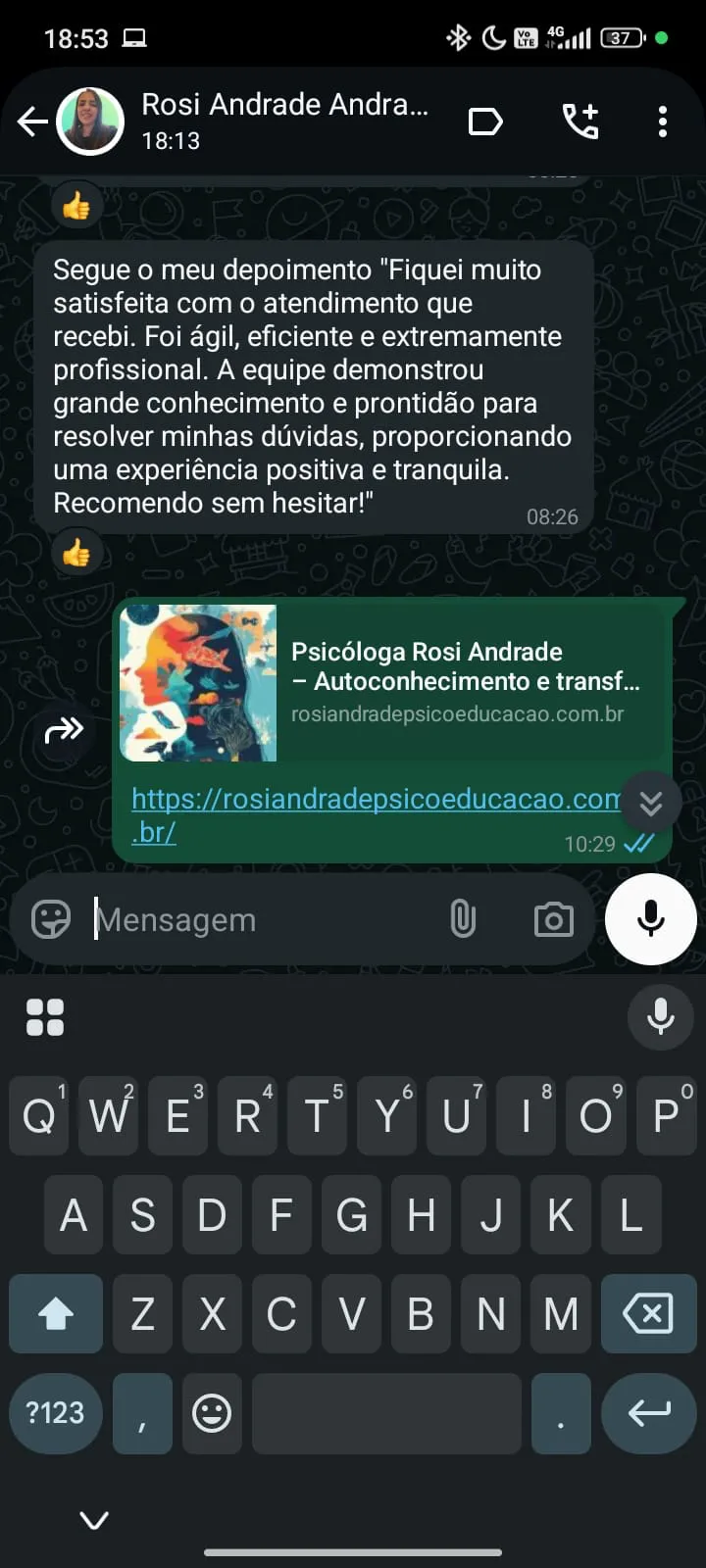Viewport: 706px width, 1568px height.
Task: Forward the message using the forward arrow
Action: coord(62,729)
